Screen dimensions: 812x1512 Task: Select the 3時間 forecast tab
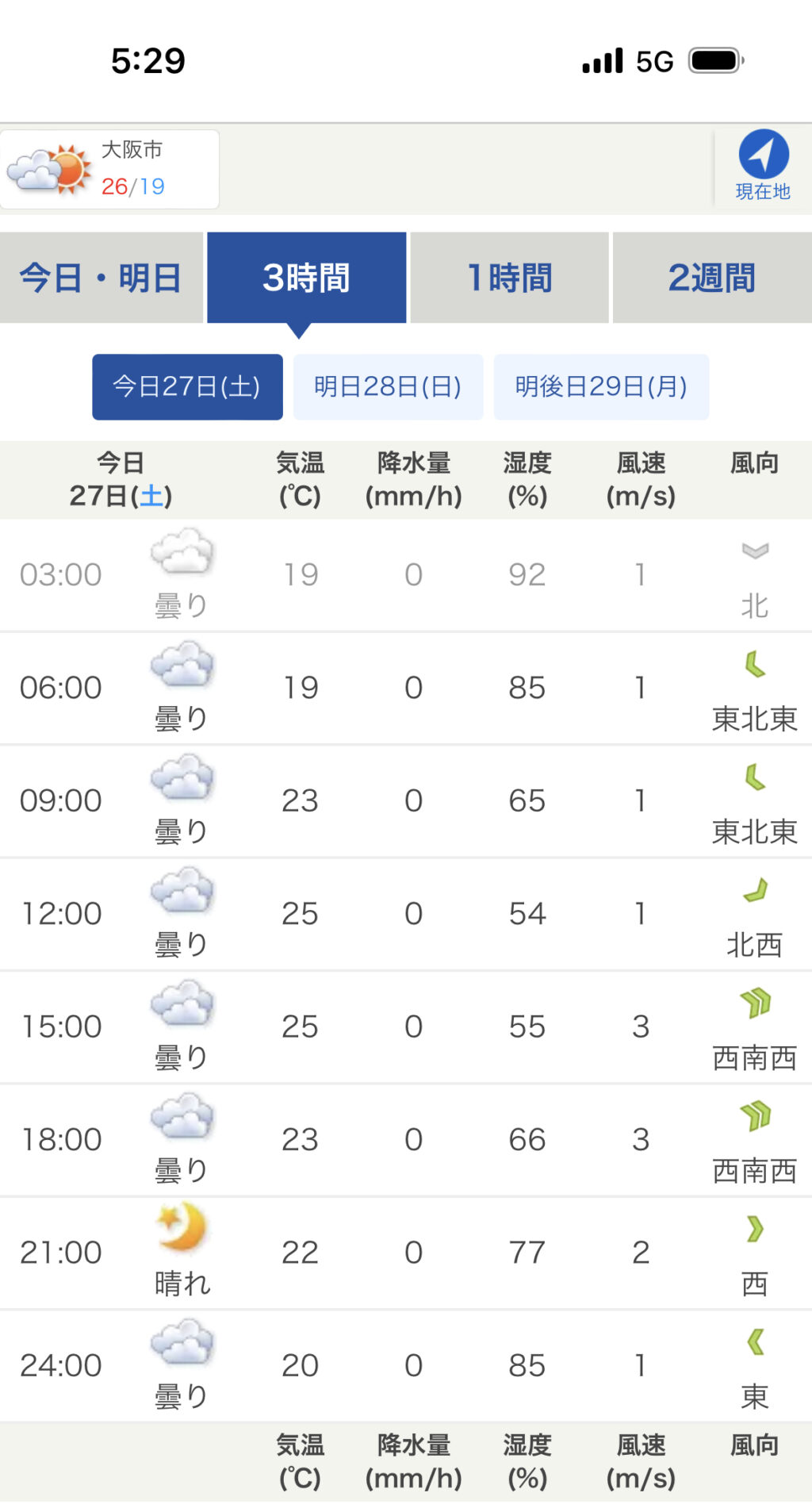(307, 278)
